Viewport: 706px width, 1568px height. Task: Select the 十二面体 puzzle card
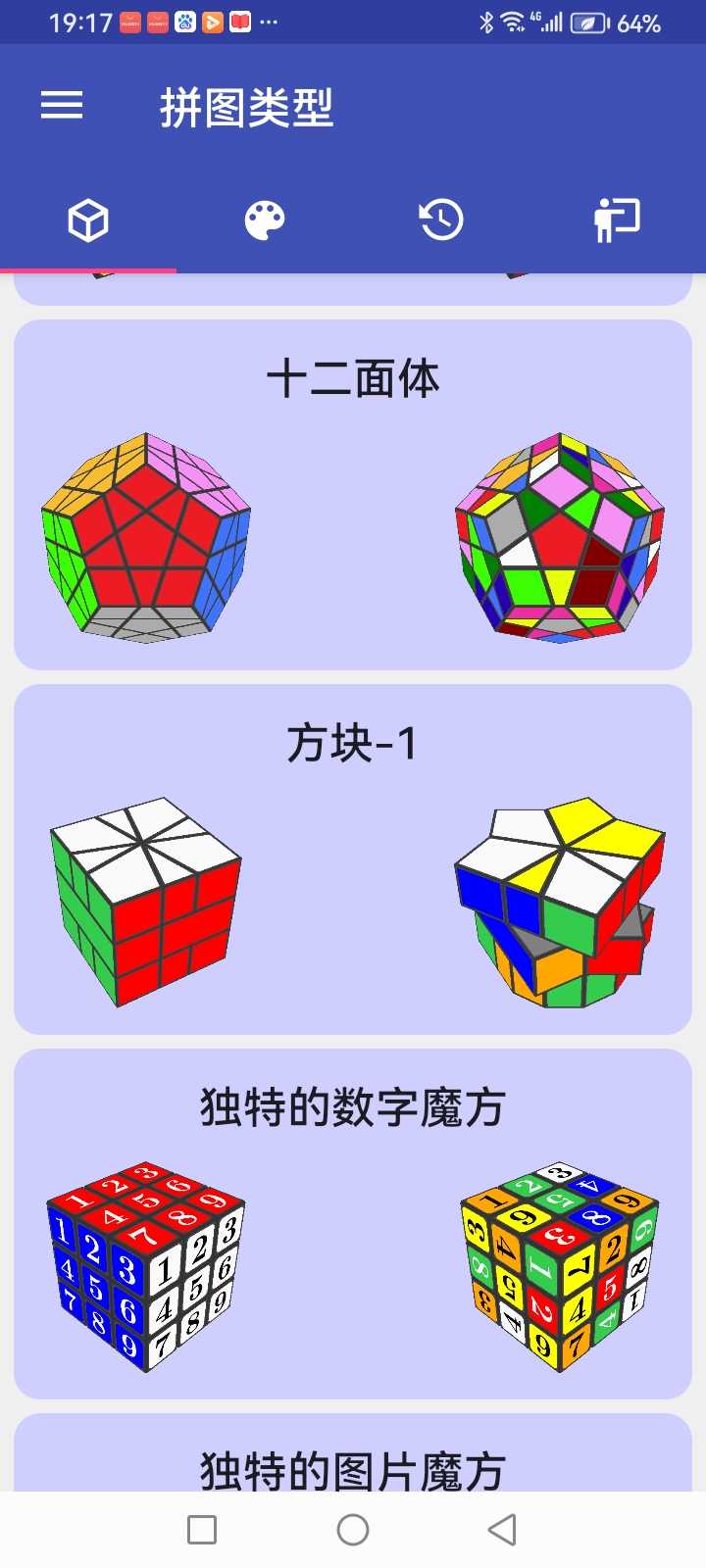353,495
